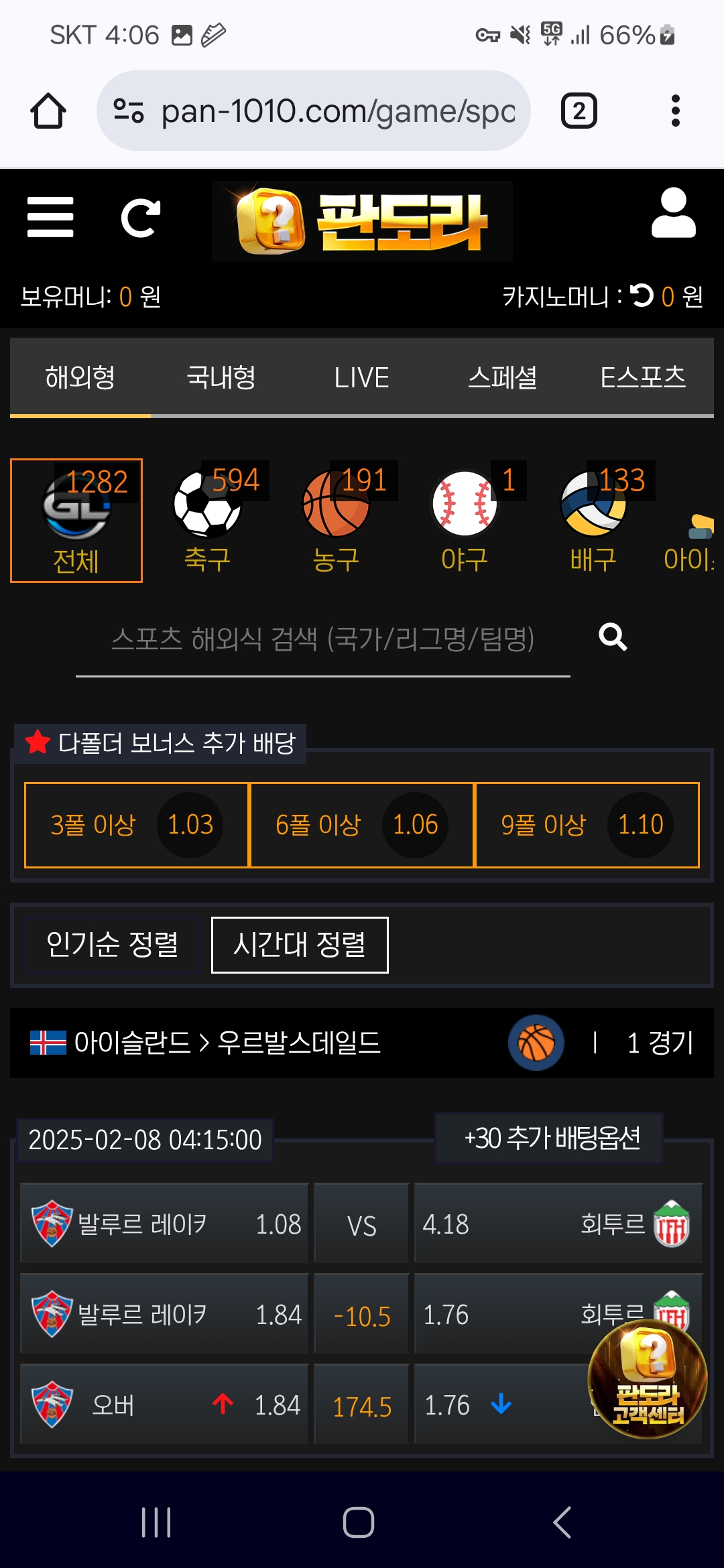Tap the site refresh icon
724x1568 pixels.
click(140, 218)
